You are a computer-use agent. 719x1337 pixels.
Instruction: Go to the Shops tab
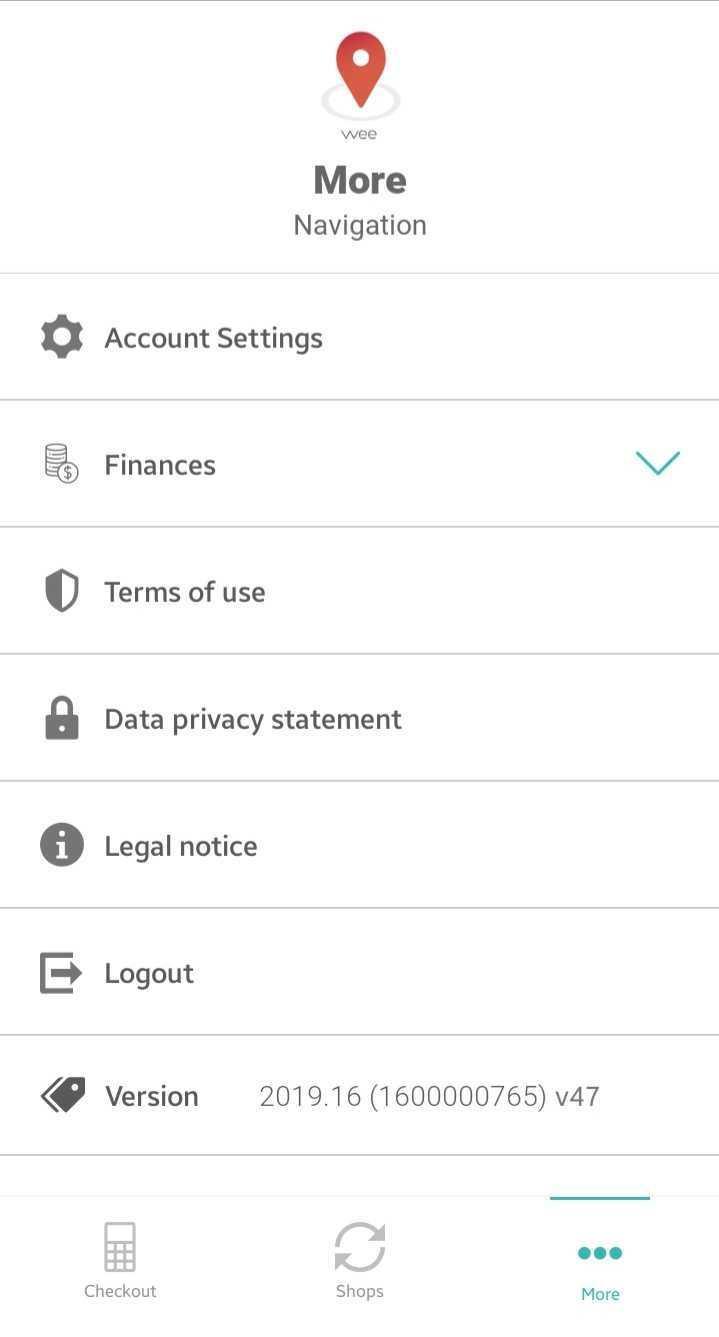pos(359,1262)
